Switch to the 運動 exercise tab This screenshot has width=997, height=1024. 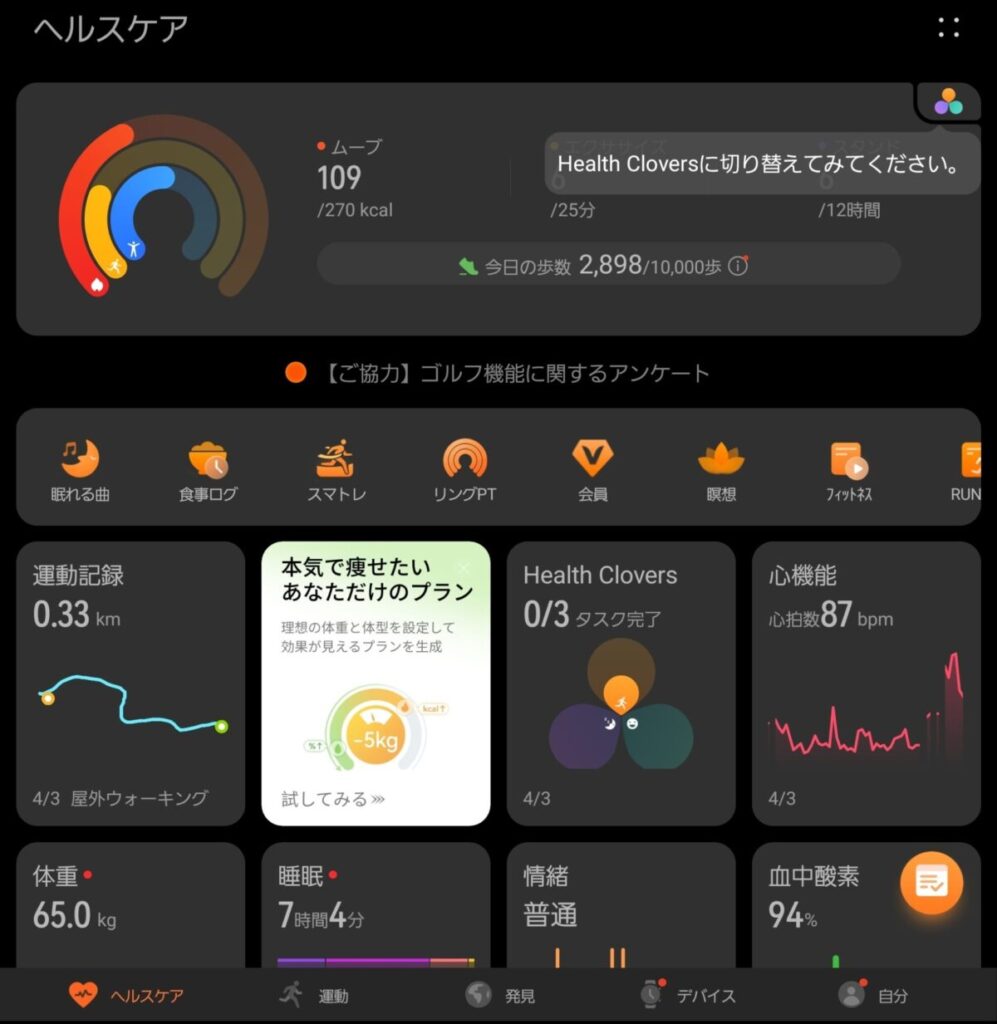[314, 995]
